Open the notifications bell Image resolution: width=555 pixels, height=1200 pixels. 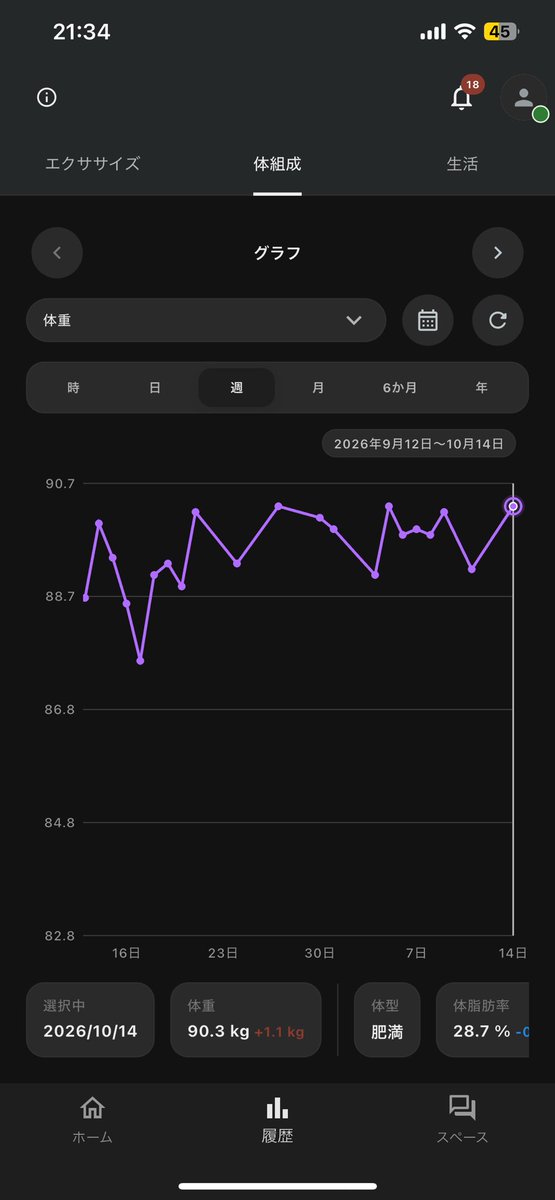(462, 97)
